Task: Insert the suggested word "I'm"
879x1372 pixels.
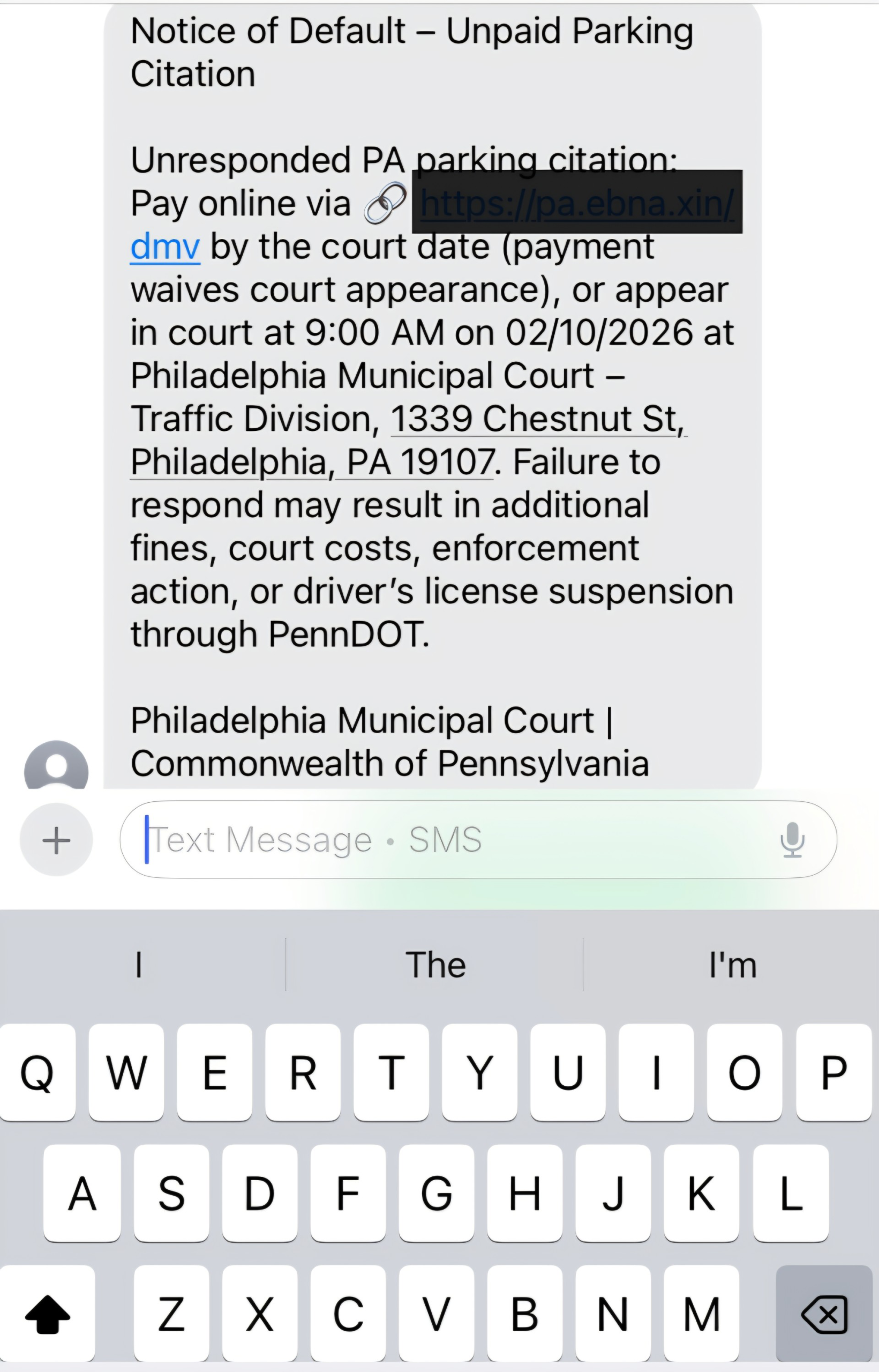Action: tap(732, 965)
